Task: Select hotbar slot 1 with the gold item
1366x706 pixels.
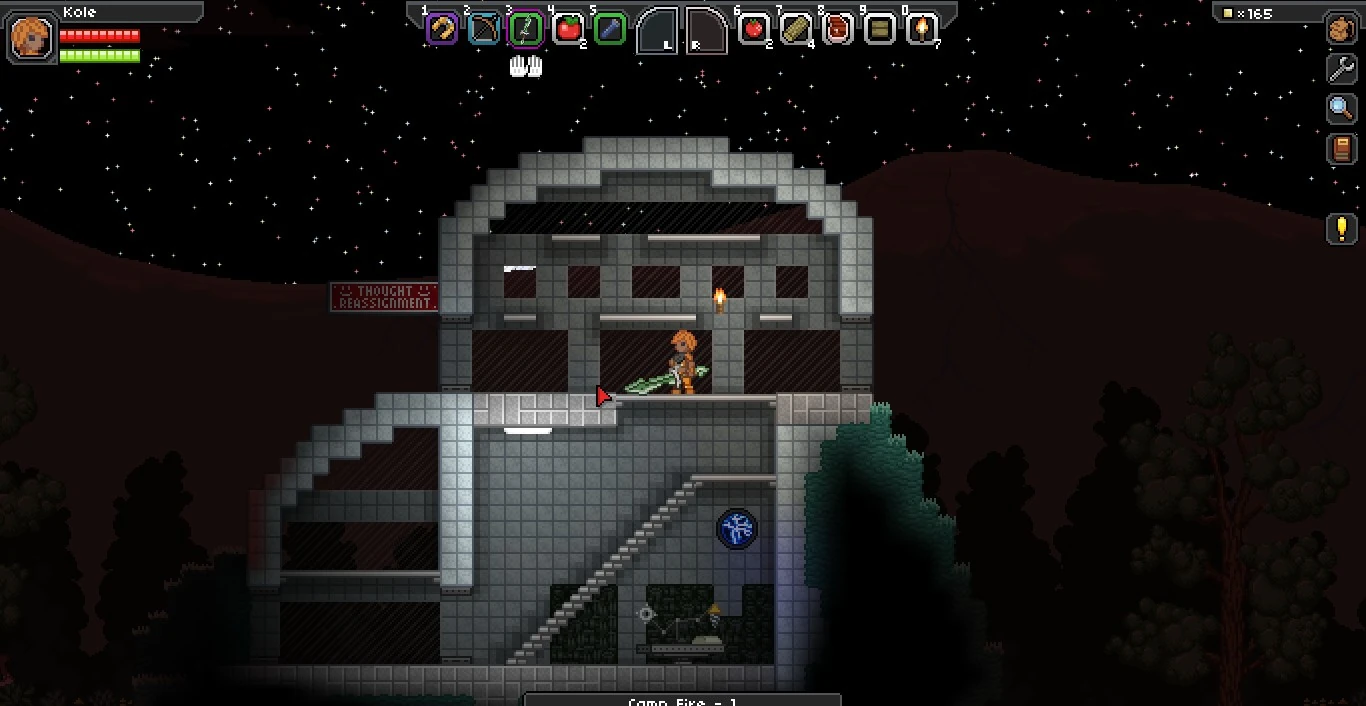Action: pos(442,29)
